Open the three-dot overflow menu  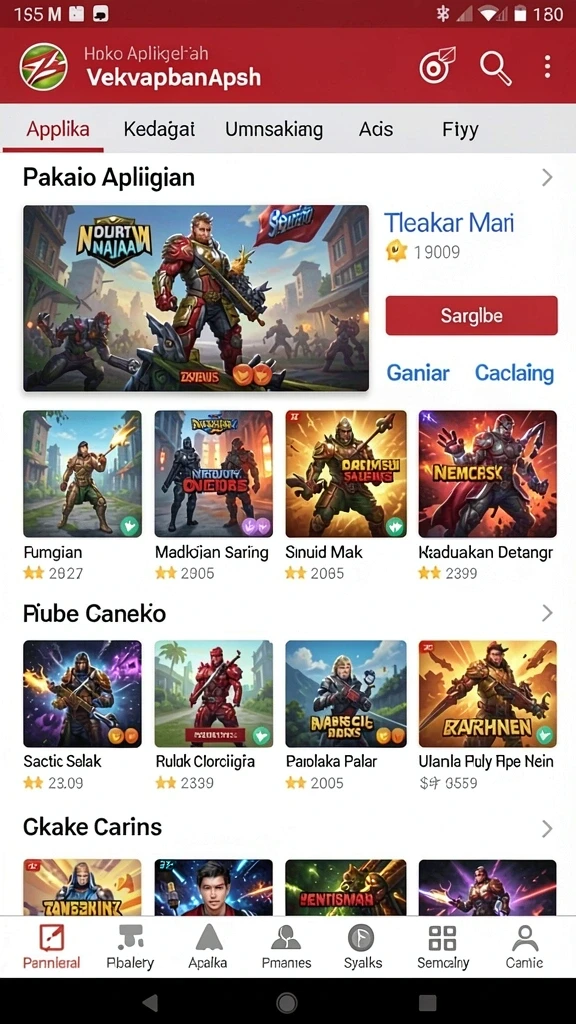coord(547,67)
